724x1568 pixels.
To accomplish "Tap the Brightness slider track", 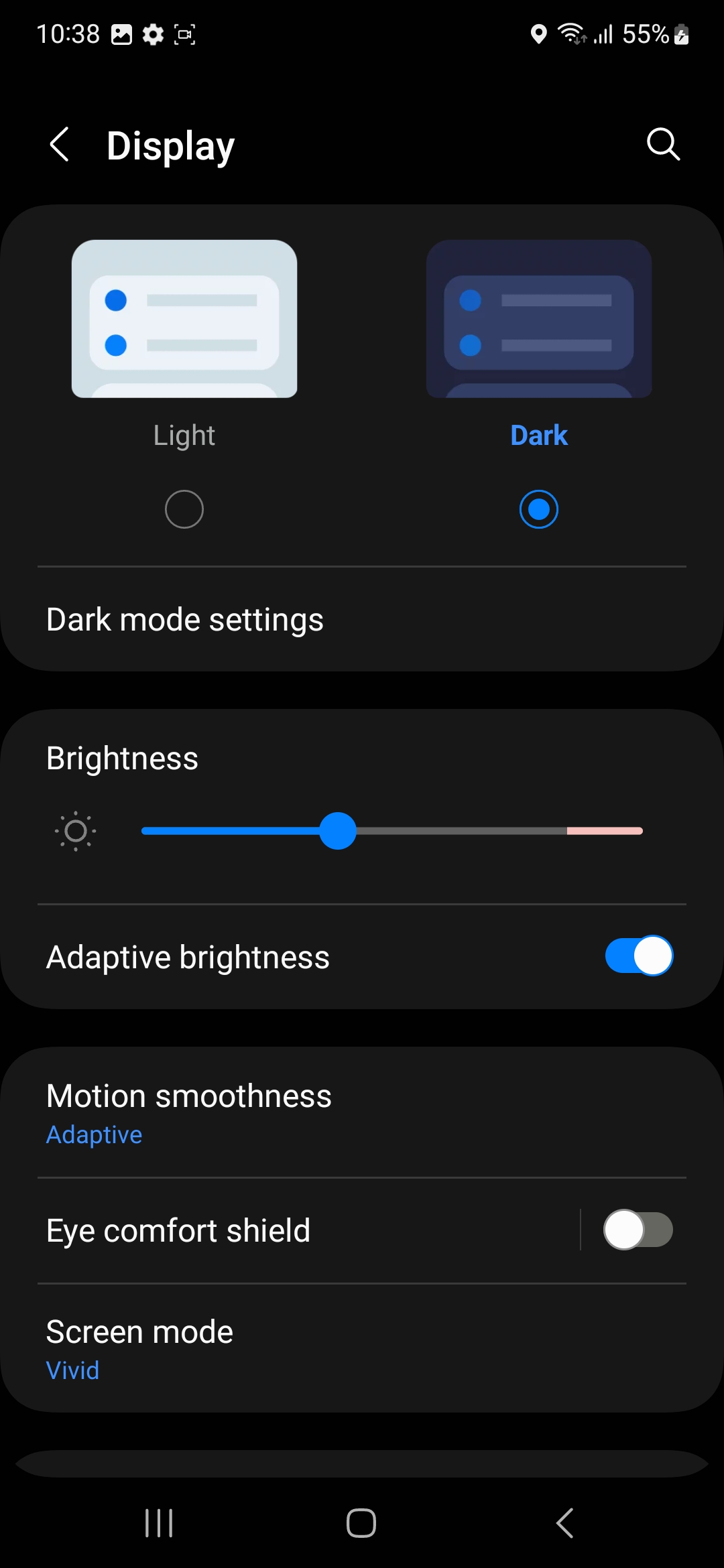I will click(469, 831).
